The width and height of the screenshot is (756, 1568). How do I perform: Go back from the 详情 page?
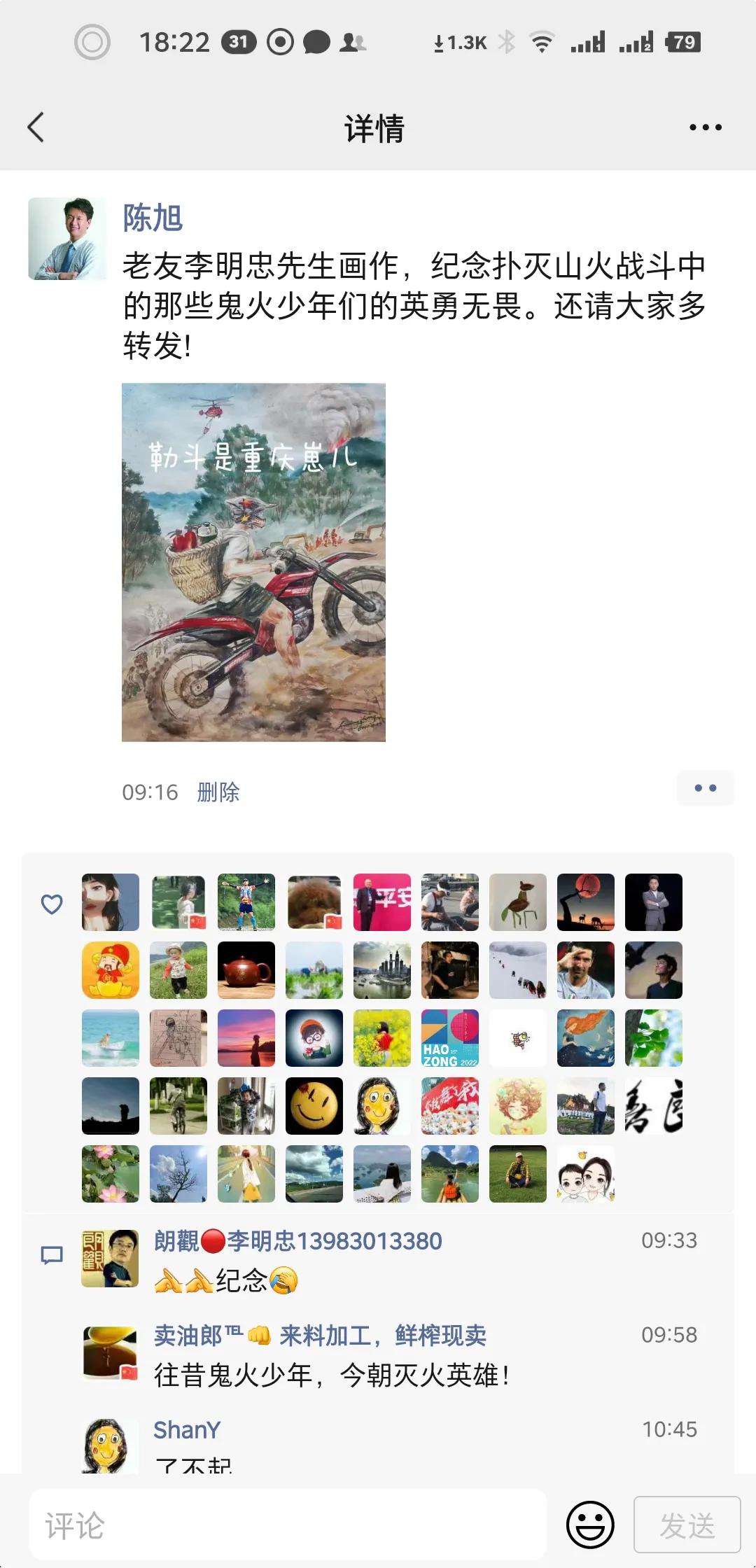36,127
